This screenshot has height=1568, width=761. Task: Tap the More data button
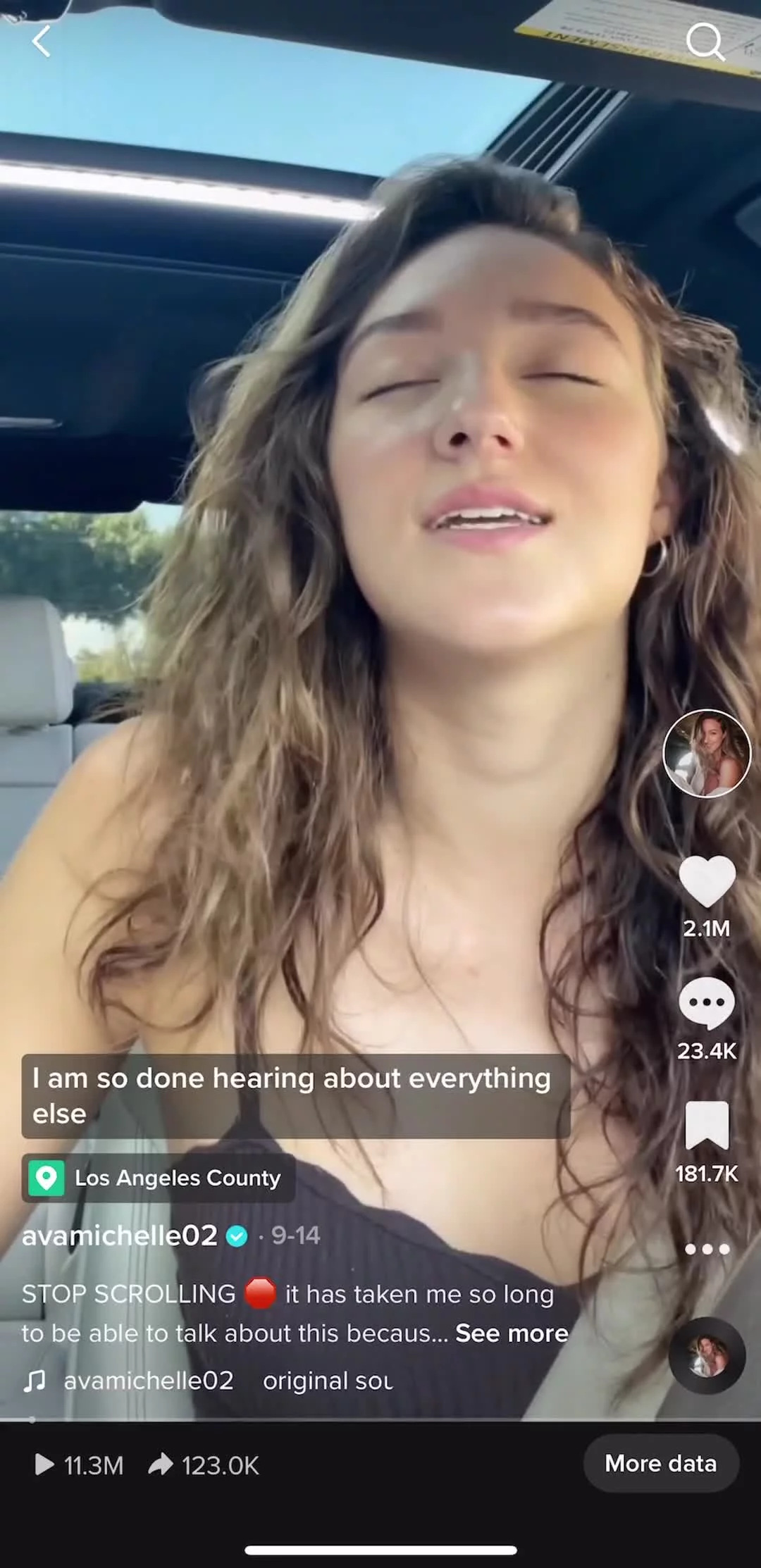(x=660, y=1464)
